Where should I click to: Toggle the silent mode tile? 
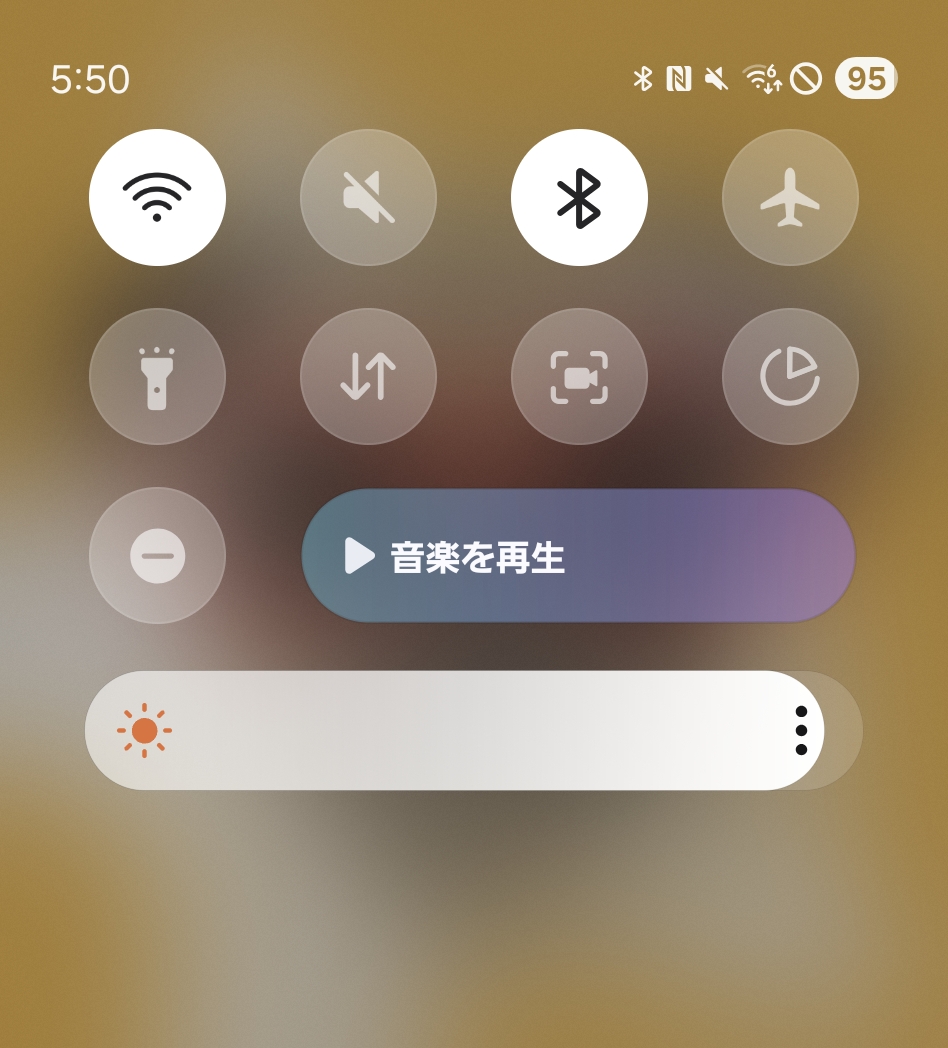tap(368, 197)
